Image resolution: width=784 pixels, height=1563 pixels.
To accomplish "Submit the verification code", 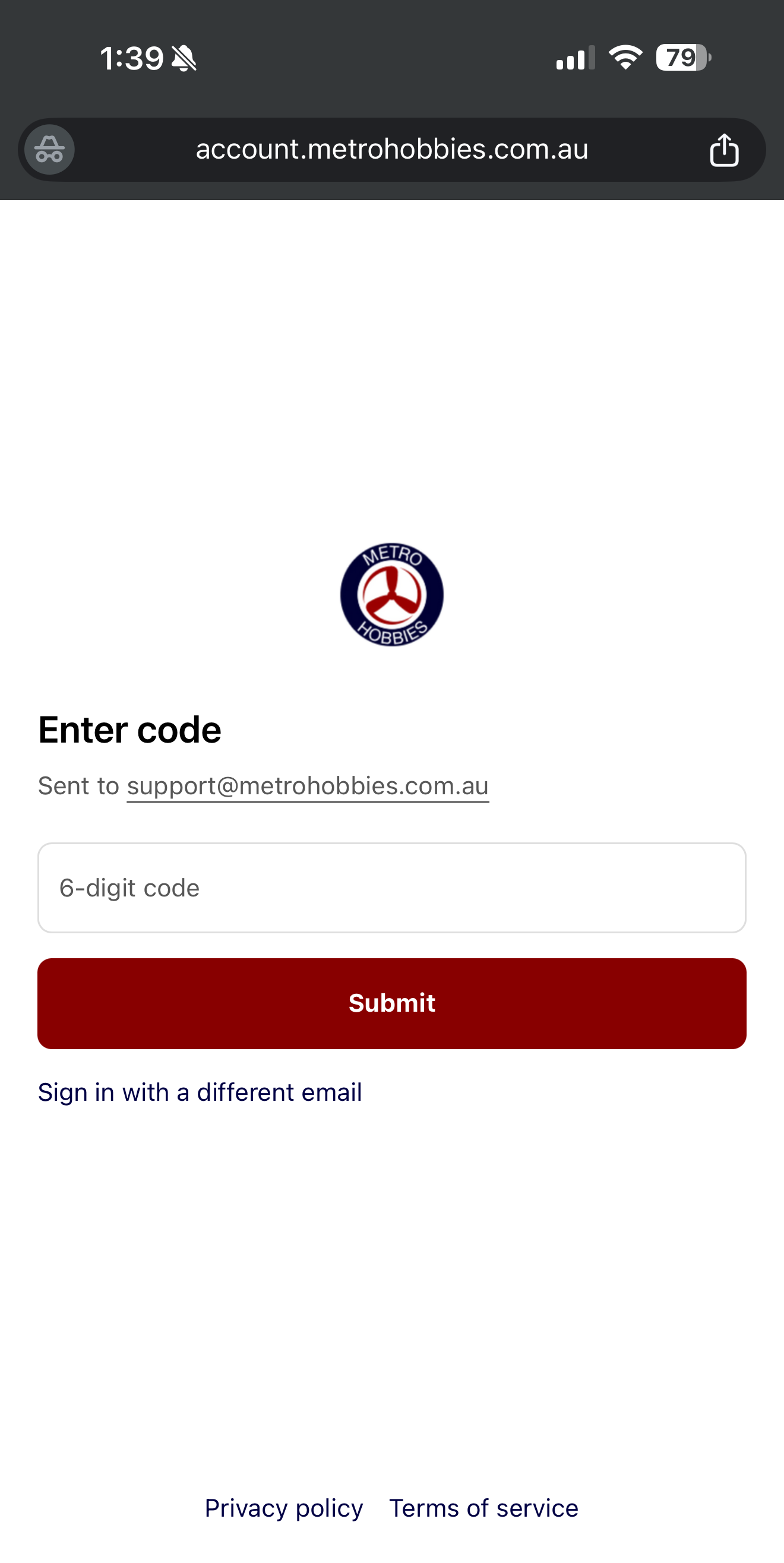I will (392, 1003).
